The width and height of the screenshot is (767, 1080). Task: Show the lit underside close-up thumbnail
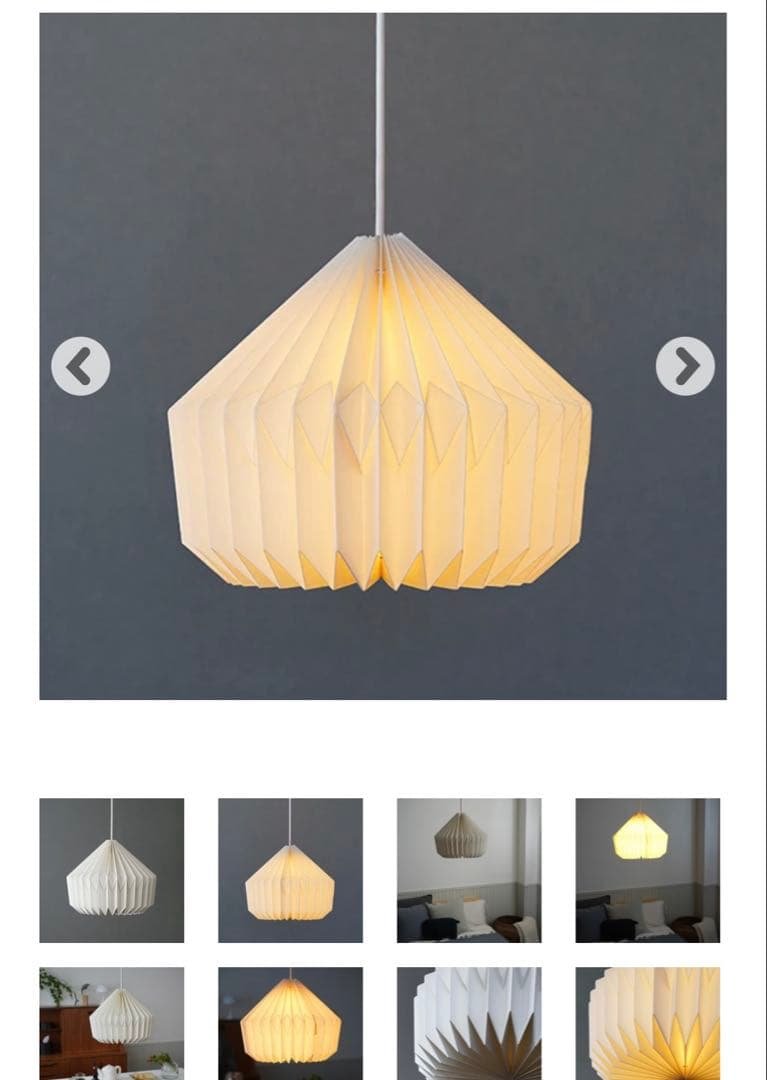click(647, 1020)
